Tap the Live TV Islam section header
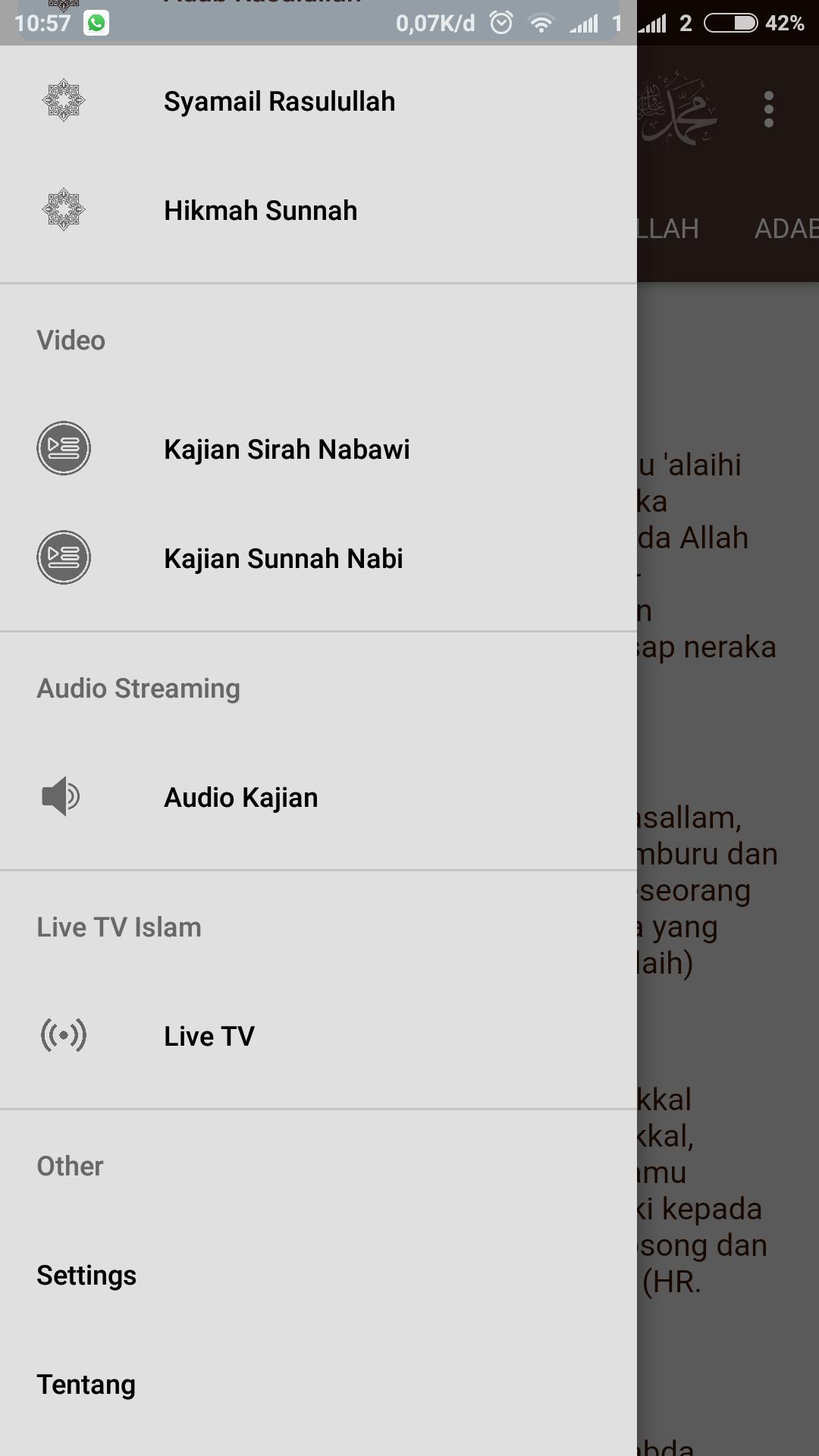This screenshot has width=819, height=1456. [118, 927]
